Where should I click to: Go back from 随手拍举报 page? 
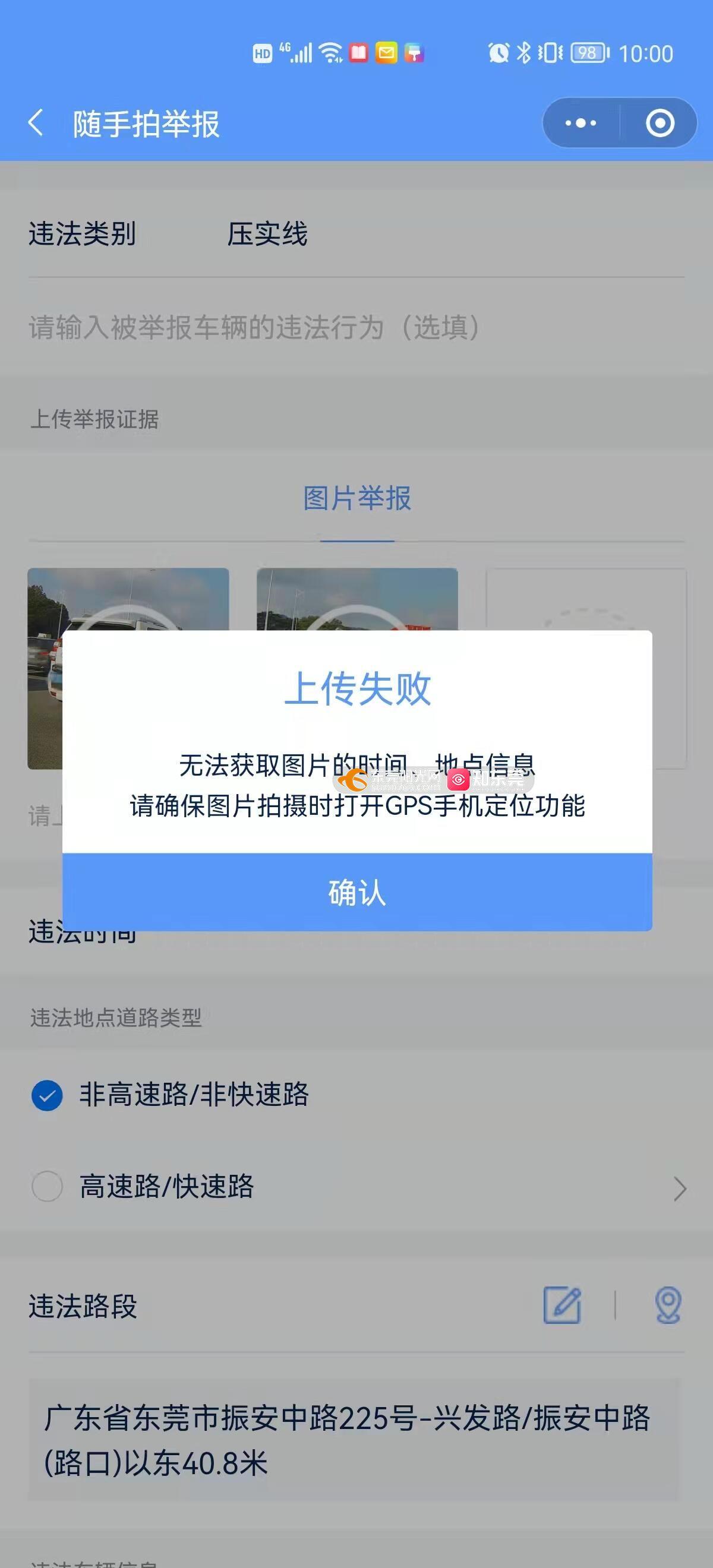(x=36, y=123)
